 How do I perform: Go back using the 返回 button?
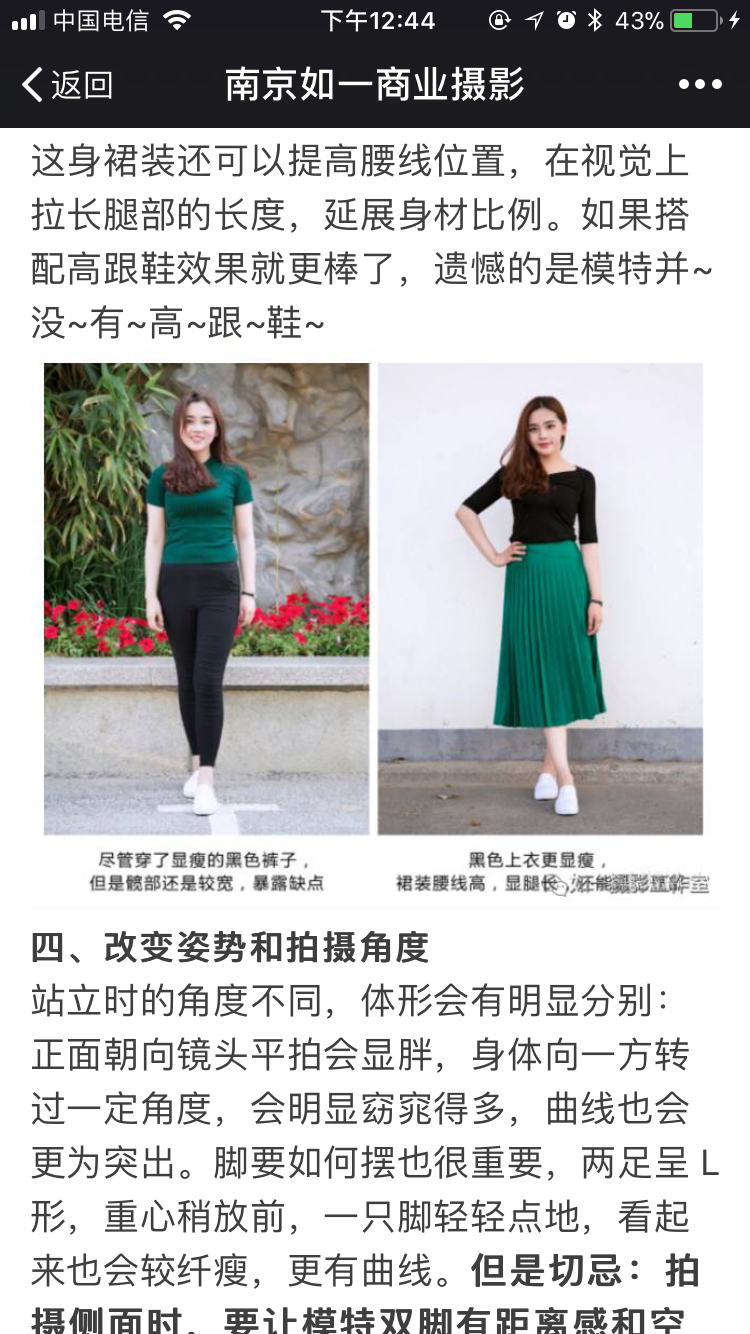click(x=66, y=85)
